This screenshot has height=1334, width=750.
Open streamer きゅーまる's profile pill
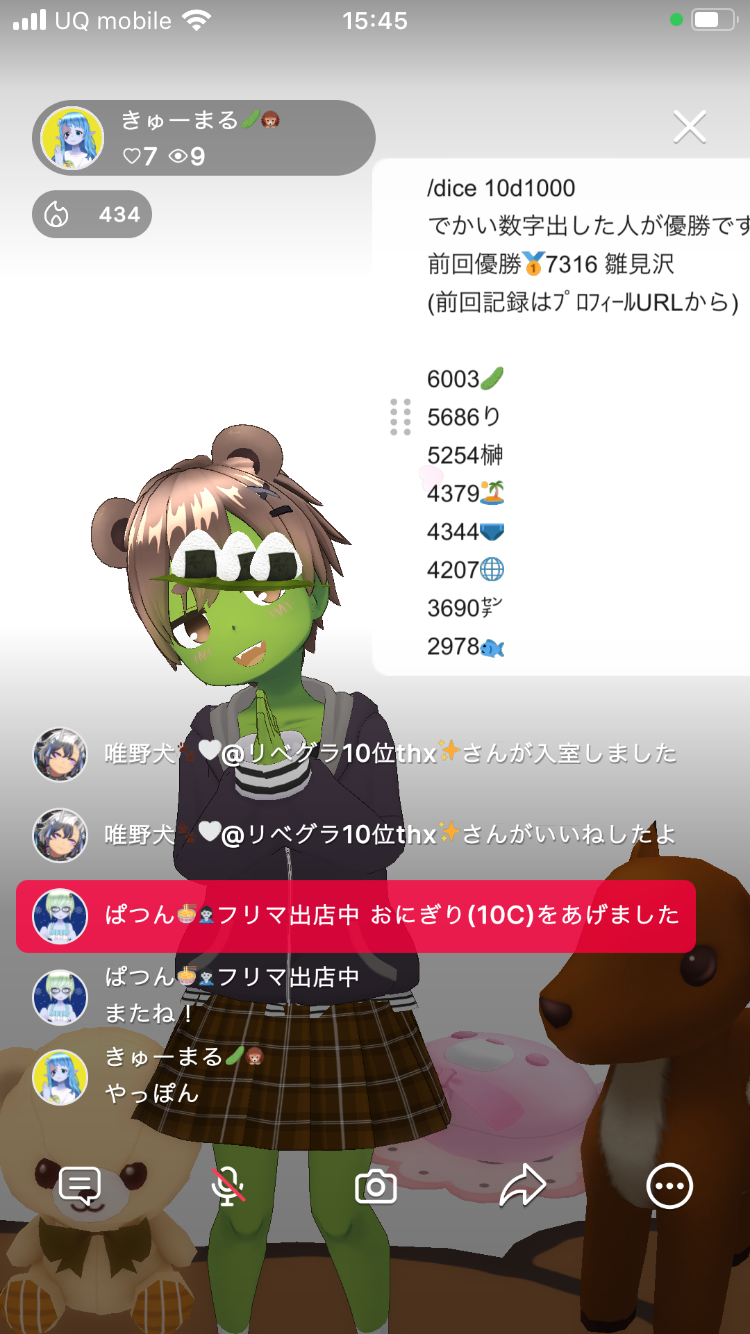pos(204,138)
